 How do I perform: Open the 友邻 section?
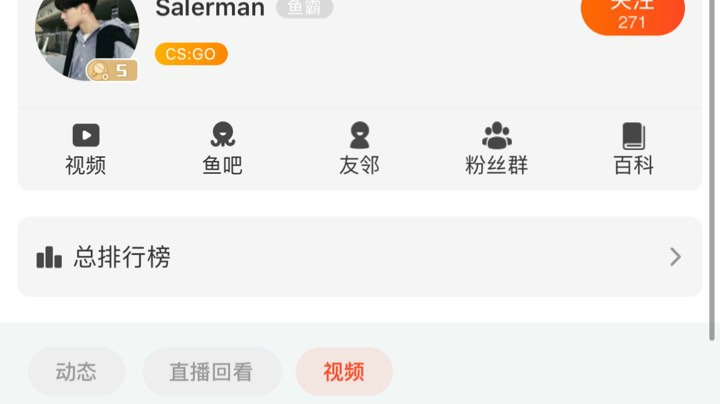[359, 149]
